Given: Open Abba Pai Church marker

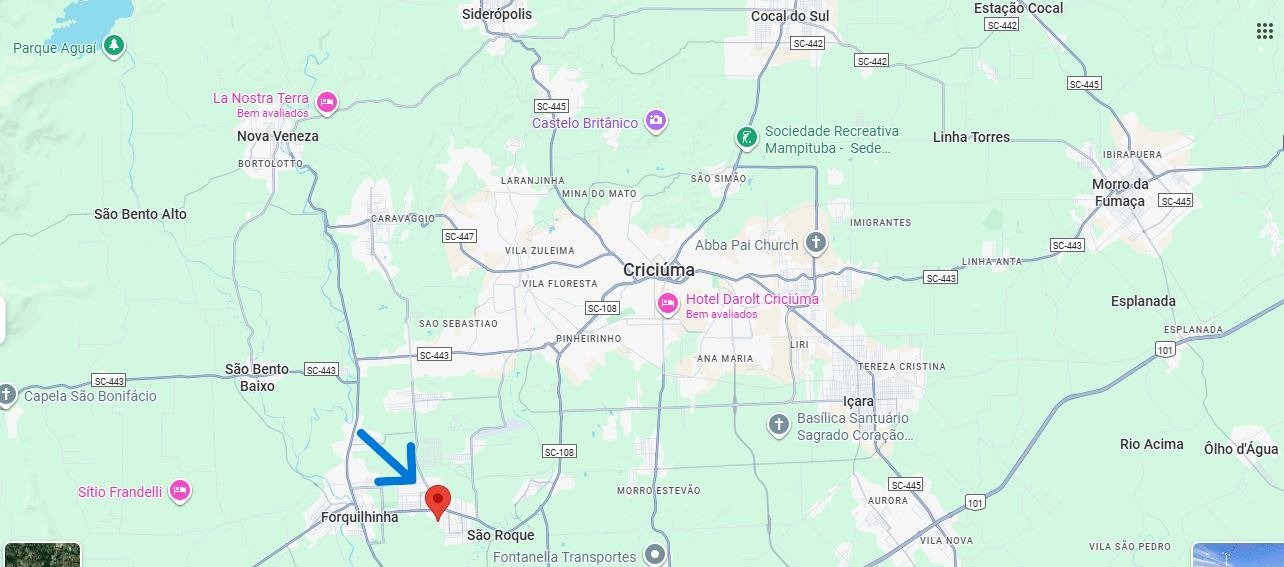Looking at the screenshot, I should tap(816, 243).
